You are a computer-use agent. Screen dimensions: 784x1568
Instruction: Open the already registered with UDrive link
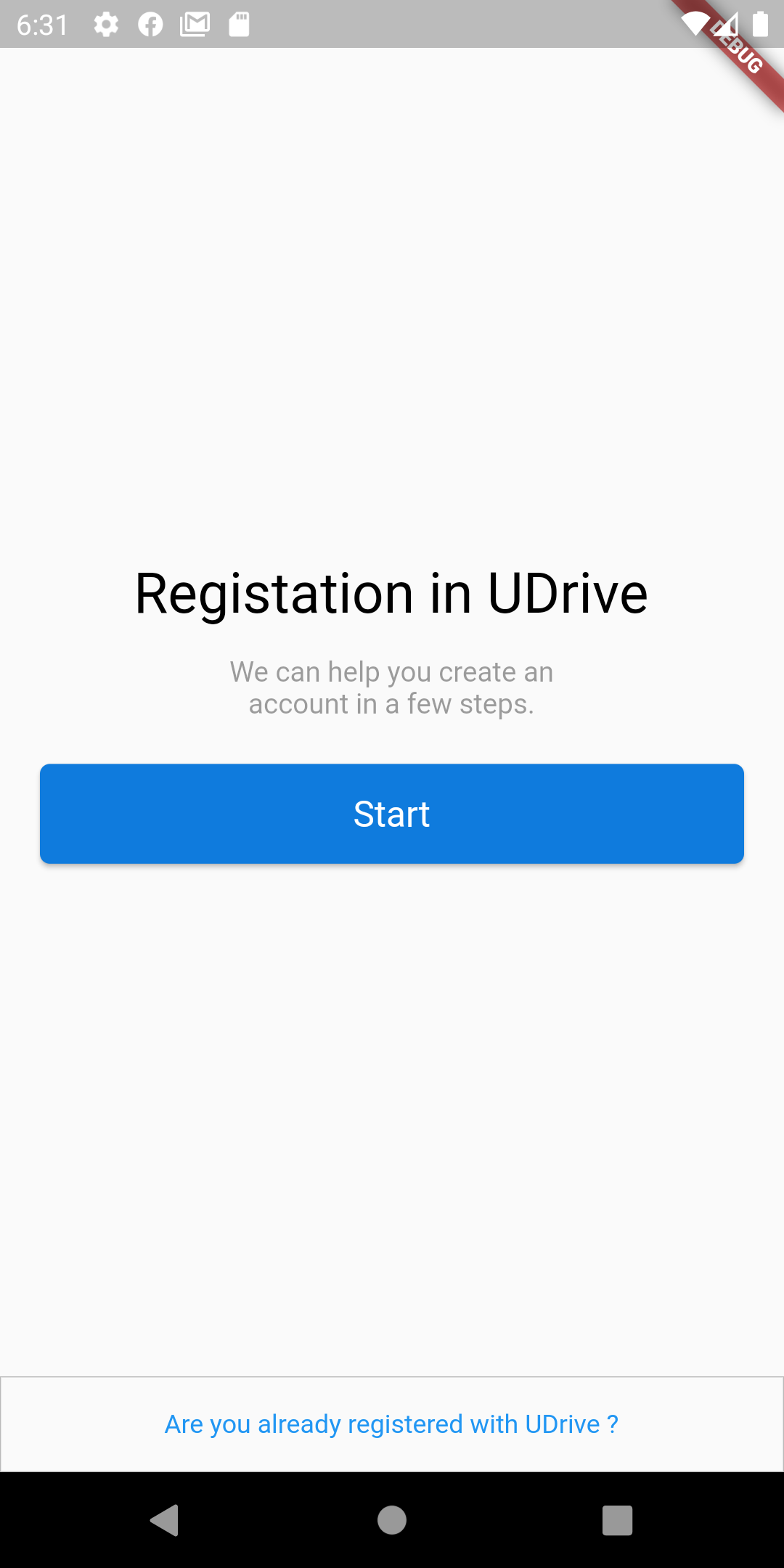pos(392,1424)
